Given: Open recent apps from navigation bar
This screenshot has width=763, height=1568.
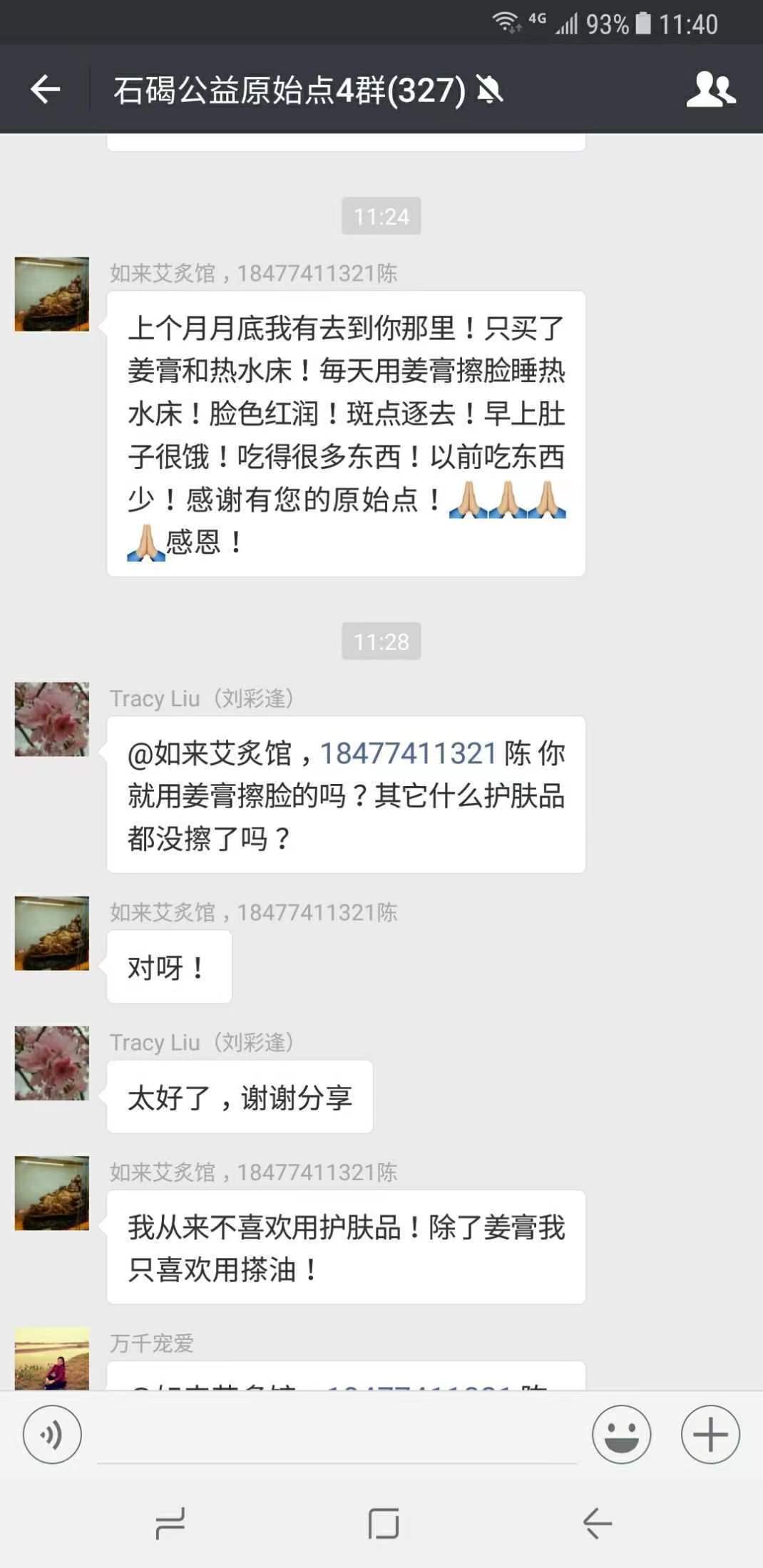Looking at the screenshot, I should [170, 1524].
